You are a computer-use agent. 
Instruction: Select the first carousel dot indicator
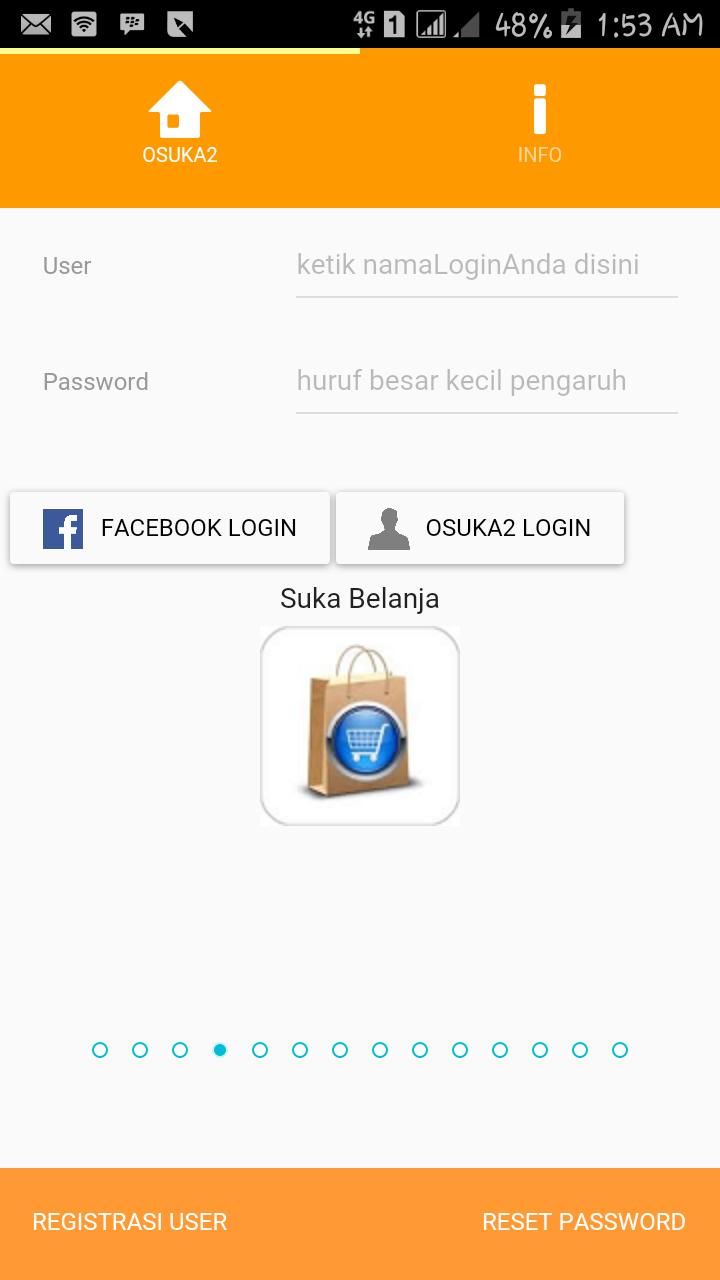pos(99,1050)
